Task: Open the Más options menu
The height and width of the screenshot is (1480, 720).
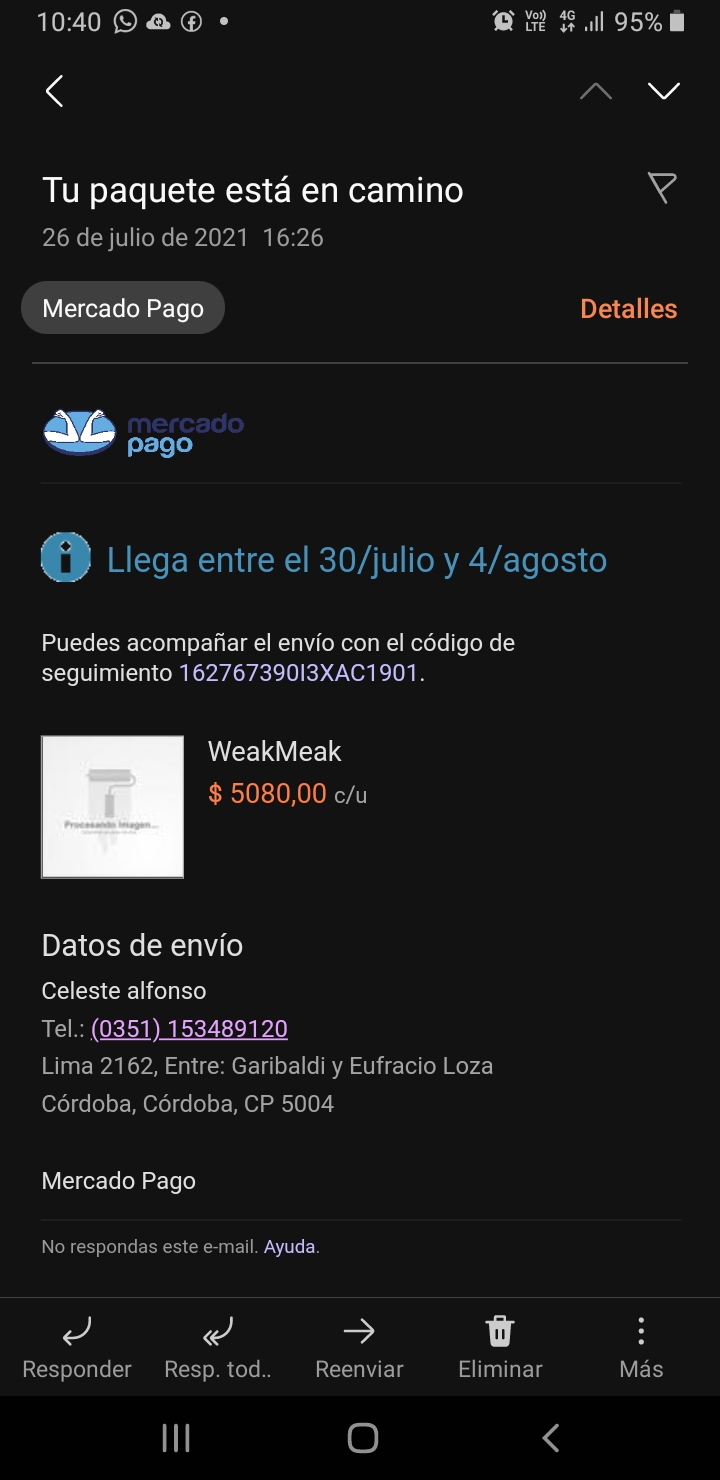Action: 641,1347
